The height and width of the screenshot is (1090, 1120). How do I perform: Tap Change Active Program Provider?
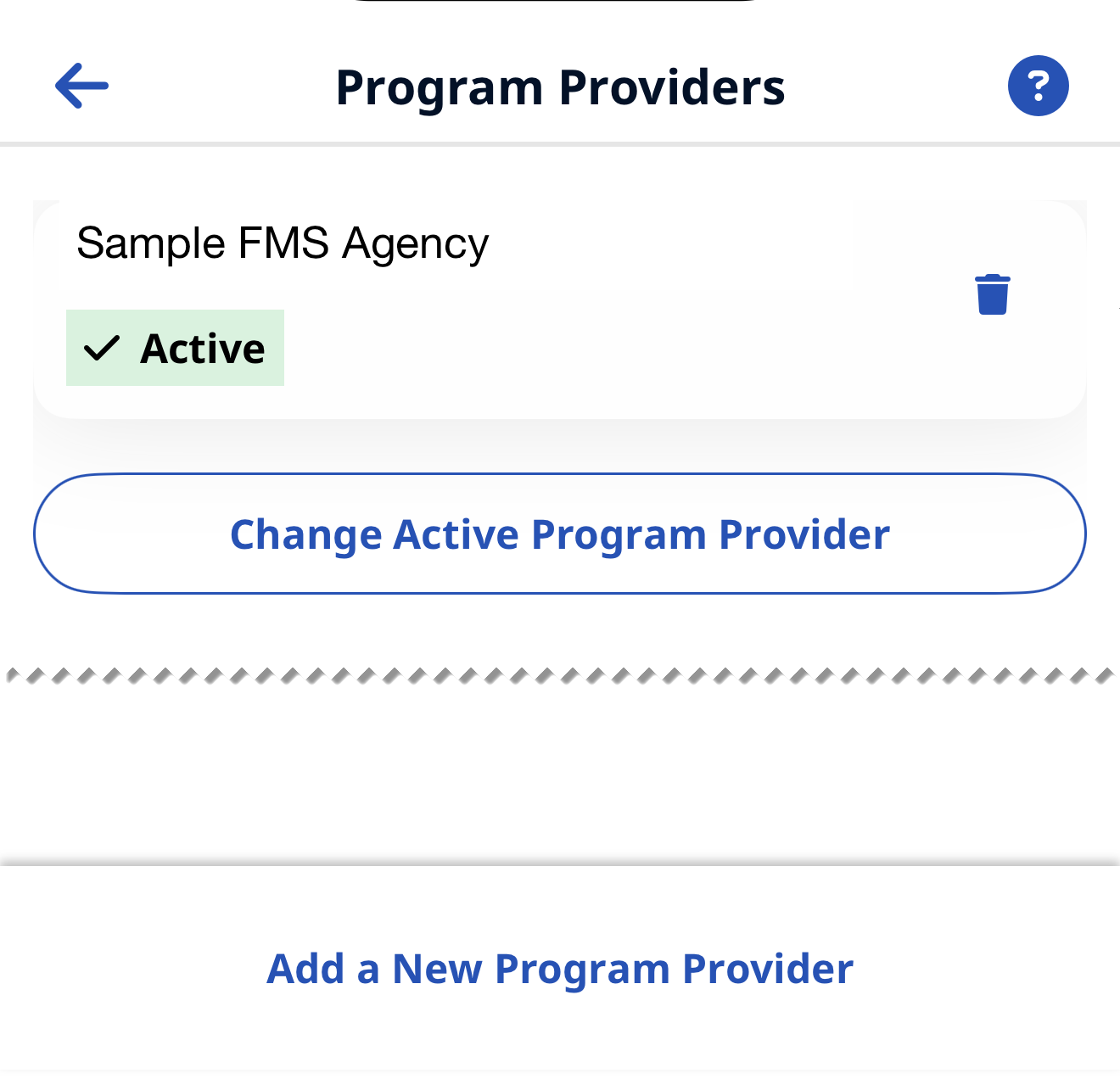point(560,534)
